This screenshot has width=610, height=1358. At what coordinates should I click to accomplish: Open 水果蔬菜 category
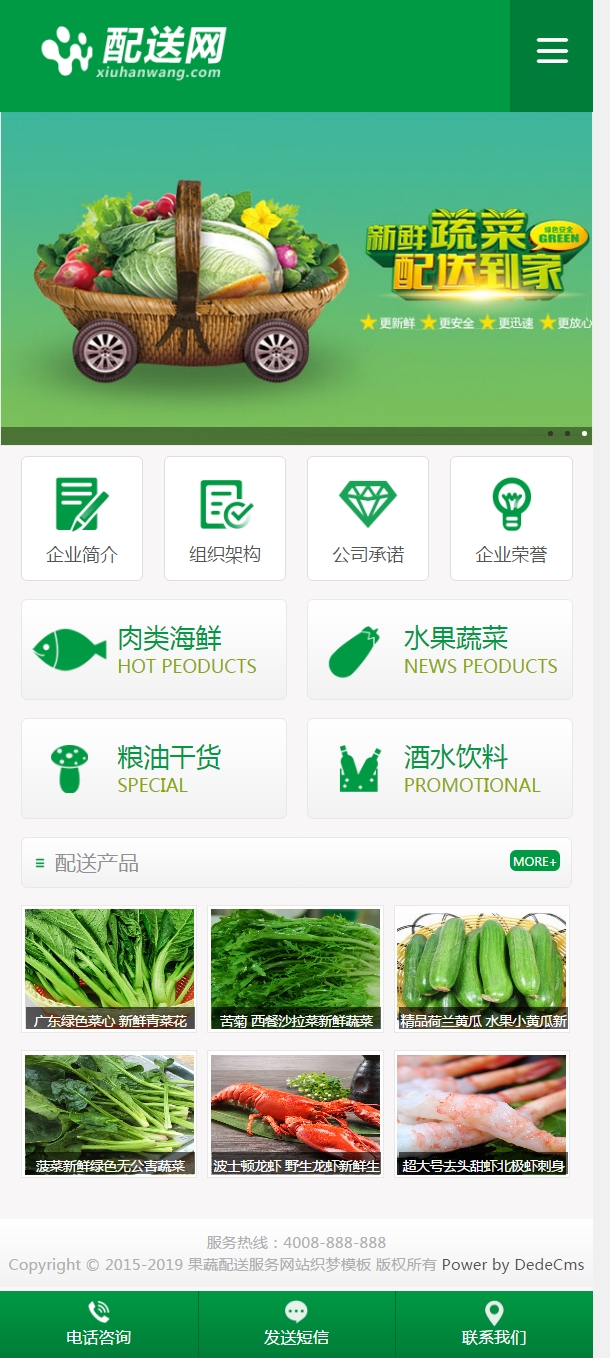[x=440, y=650]
